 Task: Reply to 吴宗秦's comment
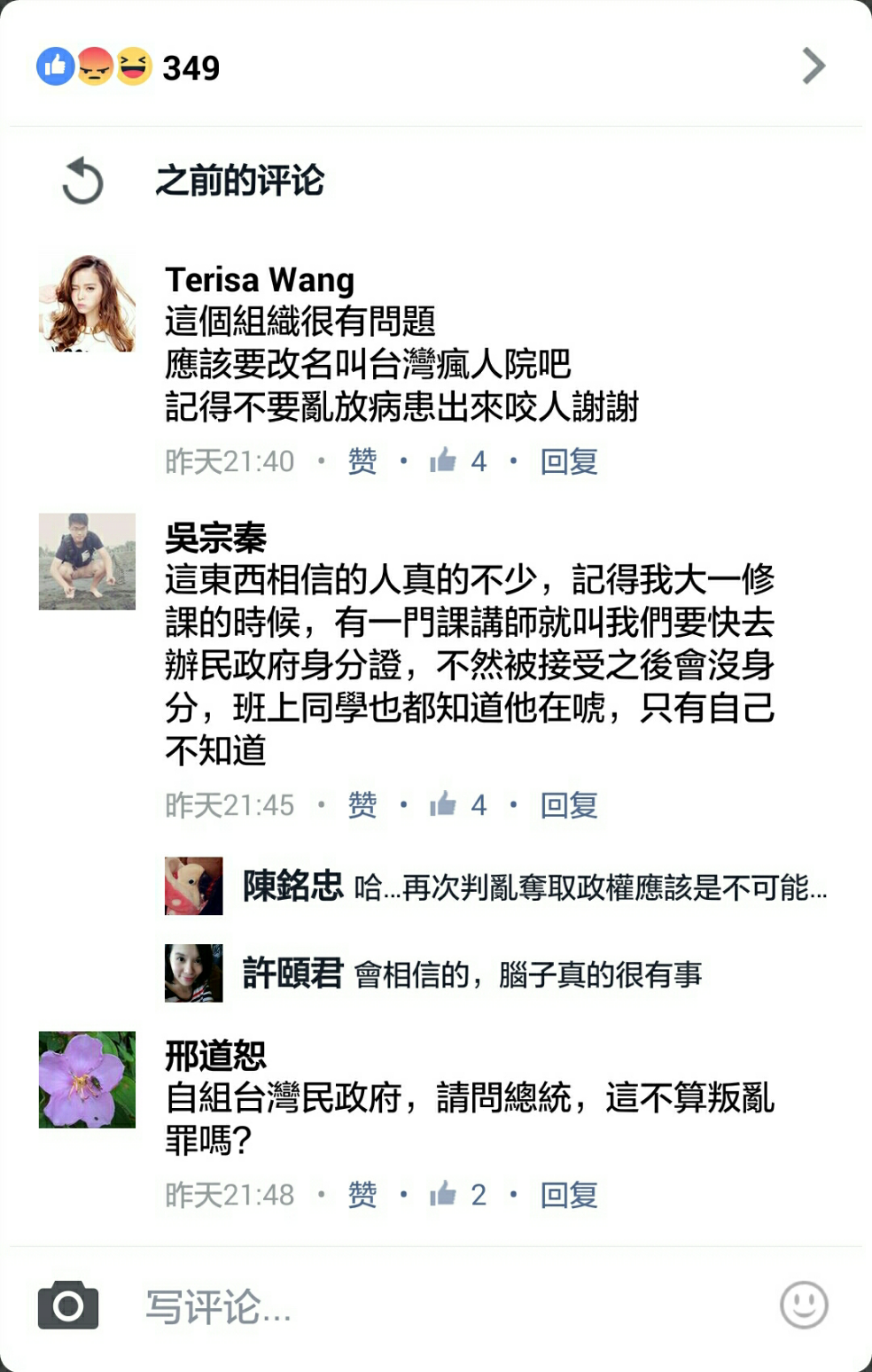tap(569, 805)
